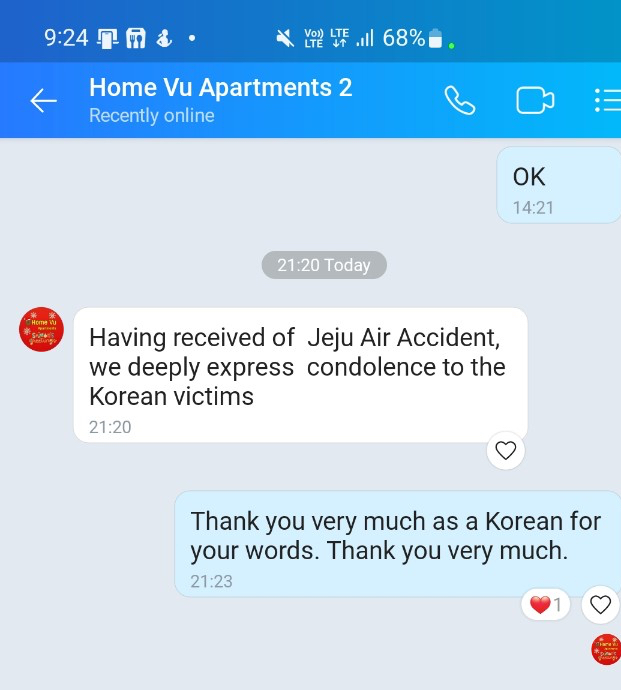Go back from Home Vu Apartments 2 chat
621x690 pixels.
(x=43, y=101)
